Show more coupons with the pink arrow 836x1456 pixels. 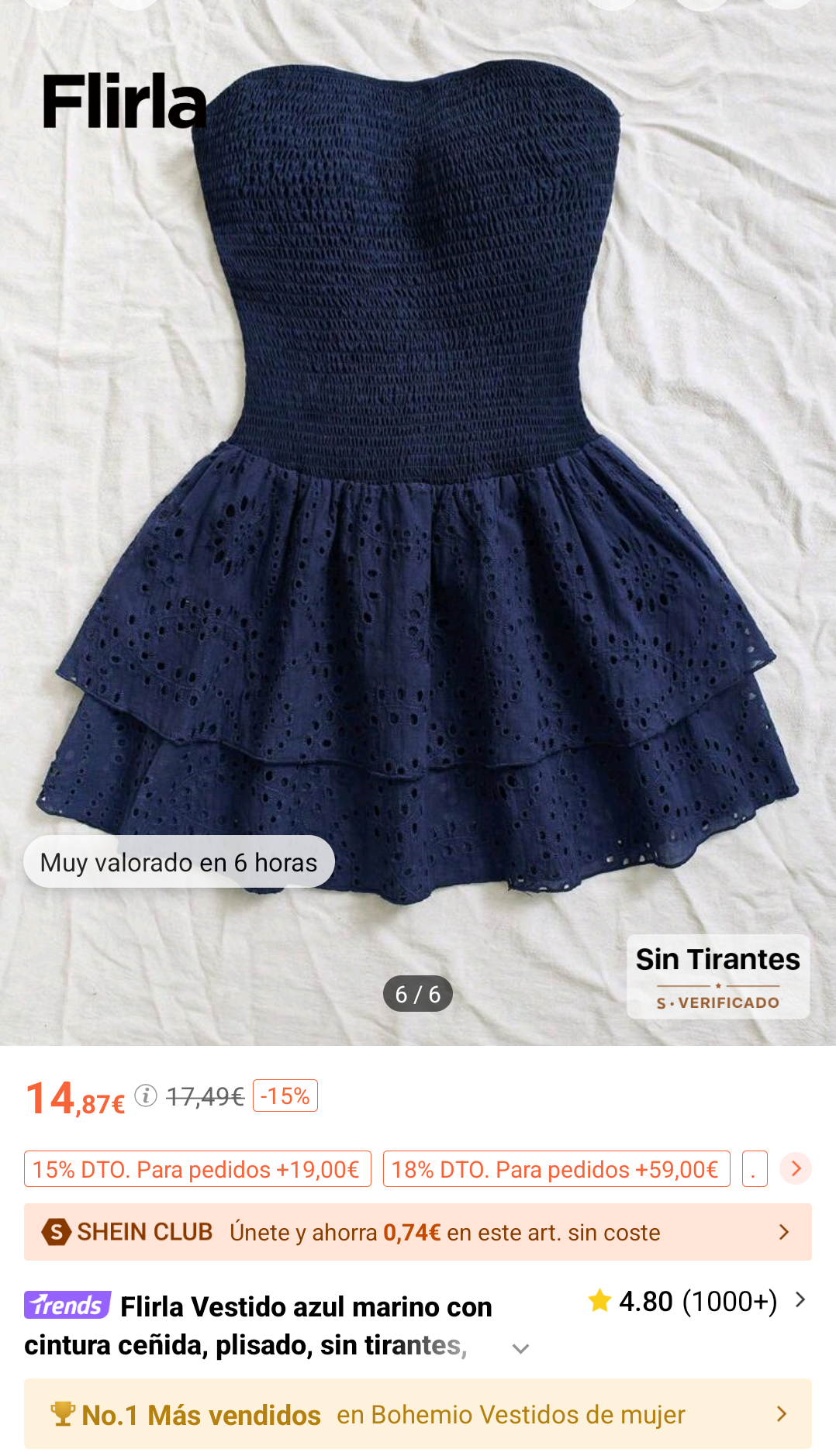click(796, 1168)
